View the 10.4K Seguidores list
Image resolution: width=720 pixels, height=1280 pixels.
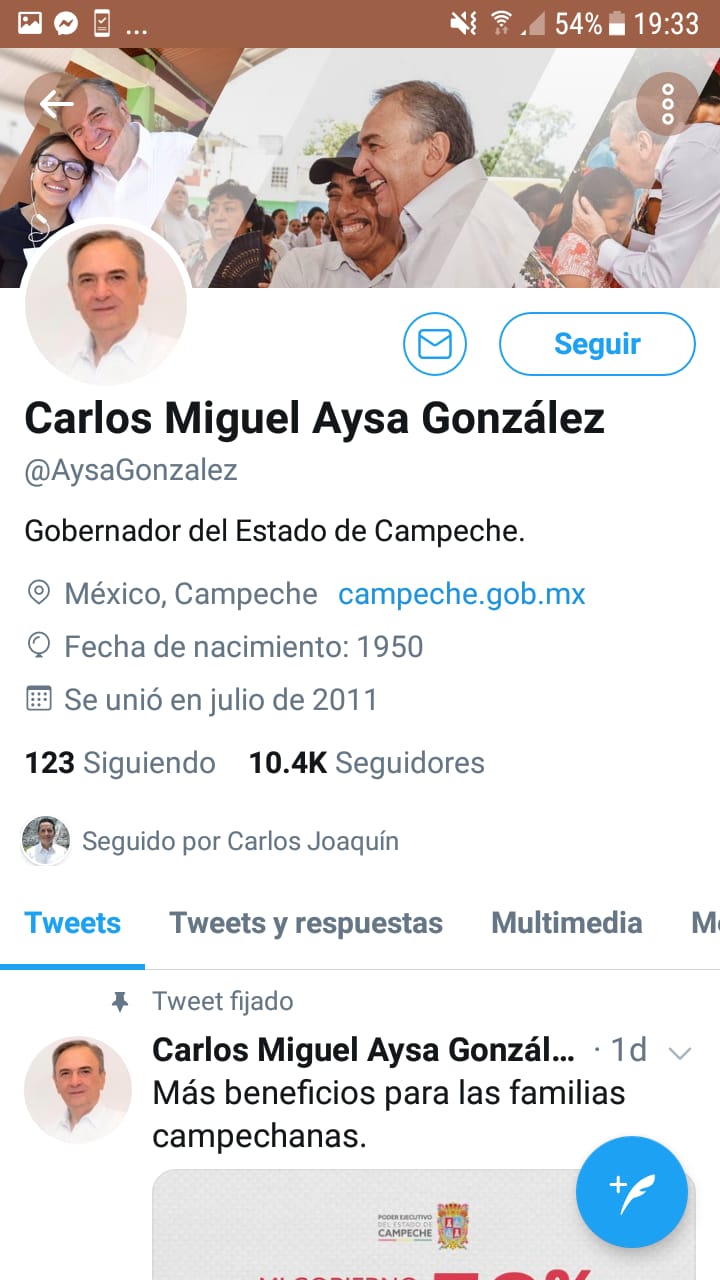click(366, 763)
